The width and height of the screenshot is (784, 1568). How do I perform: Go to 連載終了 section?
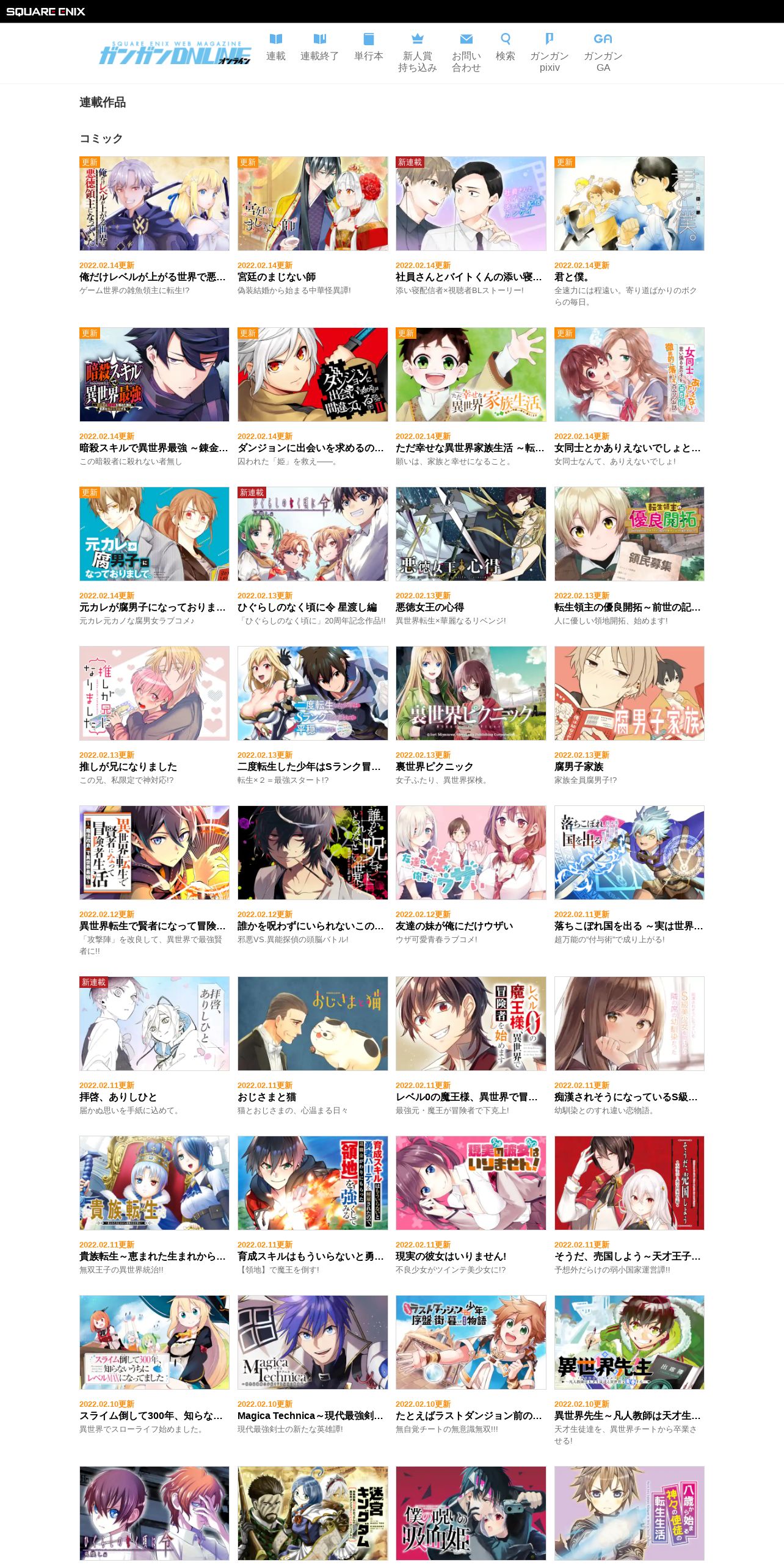[319, 48]
